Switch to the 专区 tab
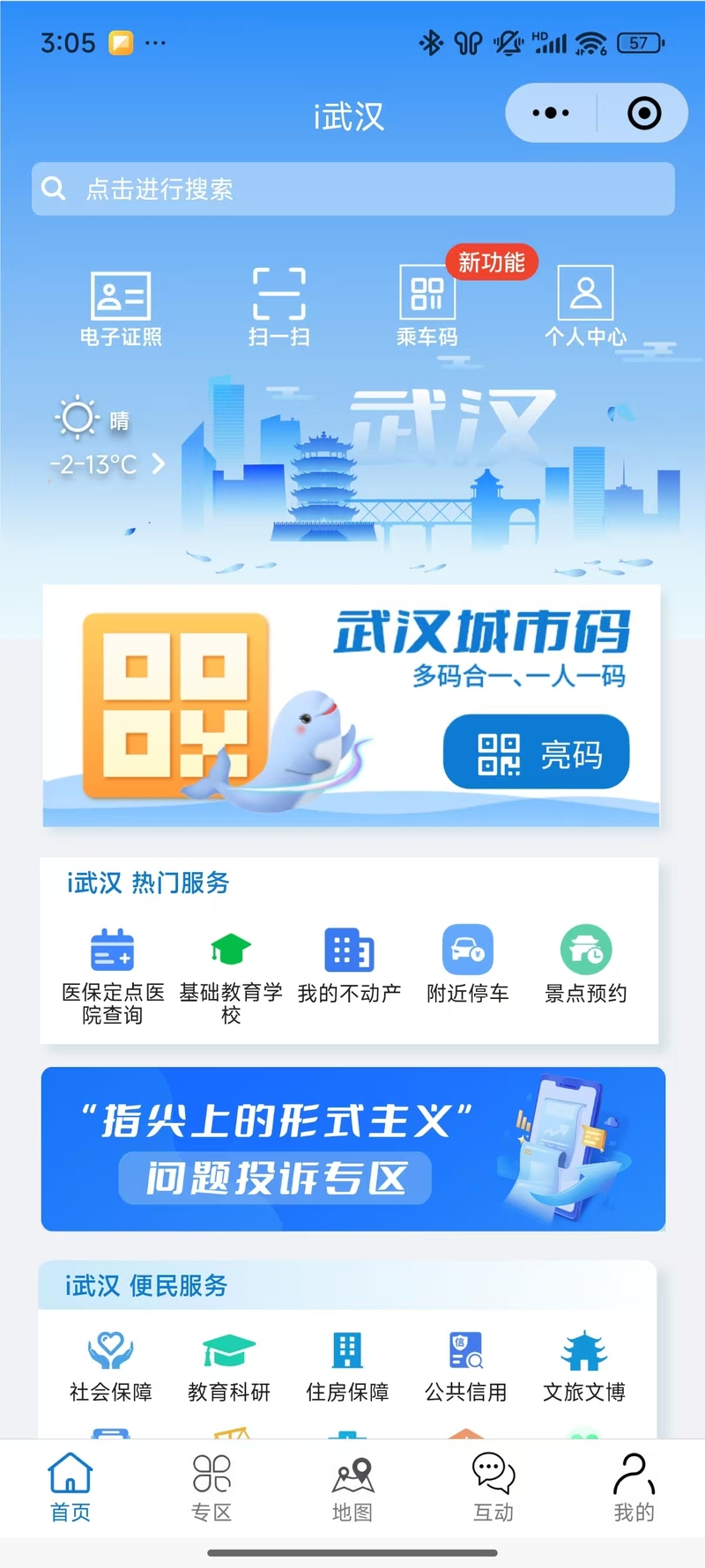The height and width of the screenshot is (1568, 705). point(211,1487)
